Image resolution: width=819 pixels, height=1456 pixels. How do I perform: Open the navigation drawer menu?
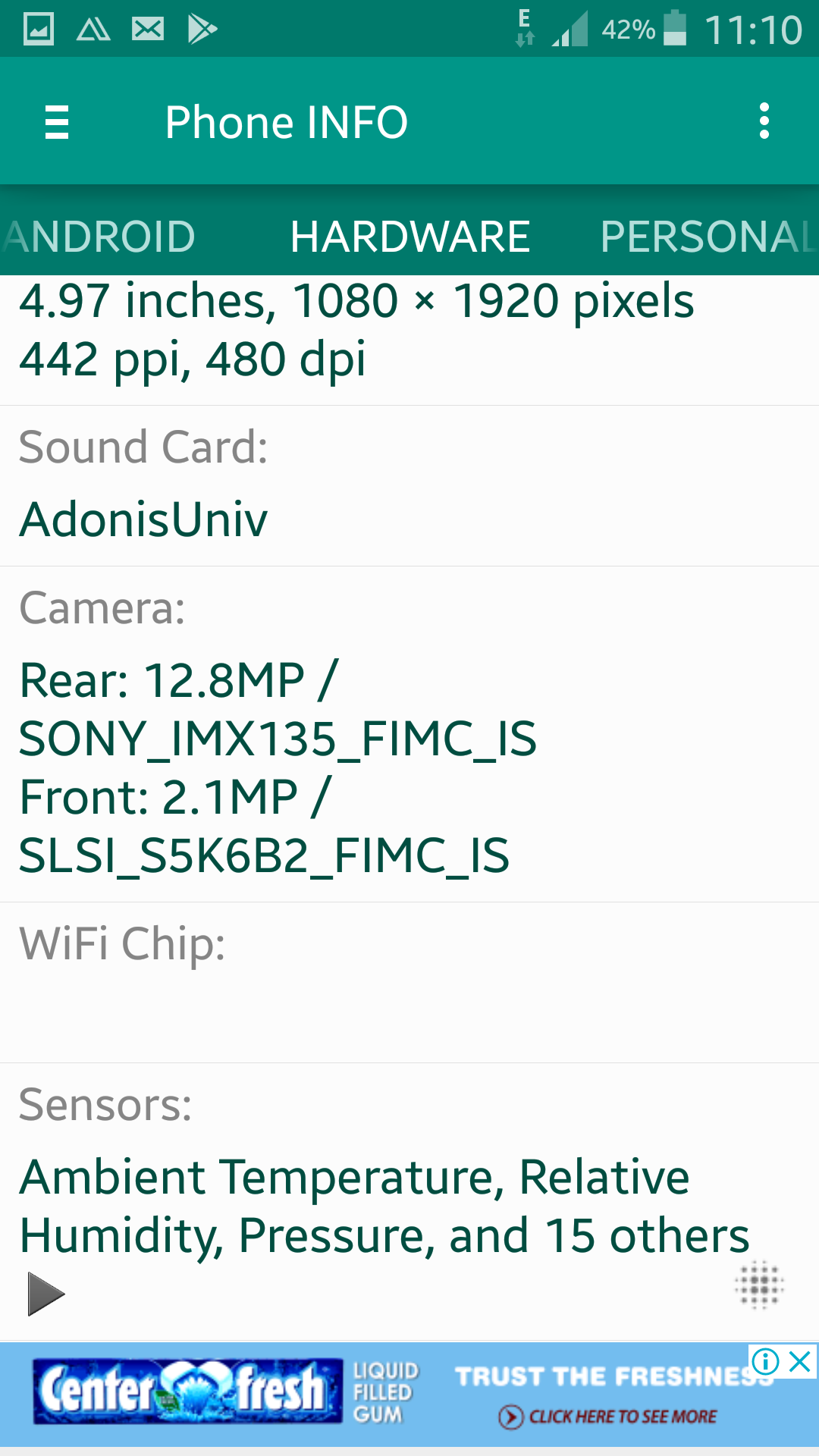tap(57, 122)
